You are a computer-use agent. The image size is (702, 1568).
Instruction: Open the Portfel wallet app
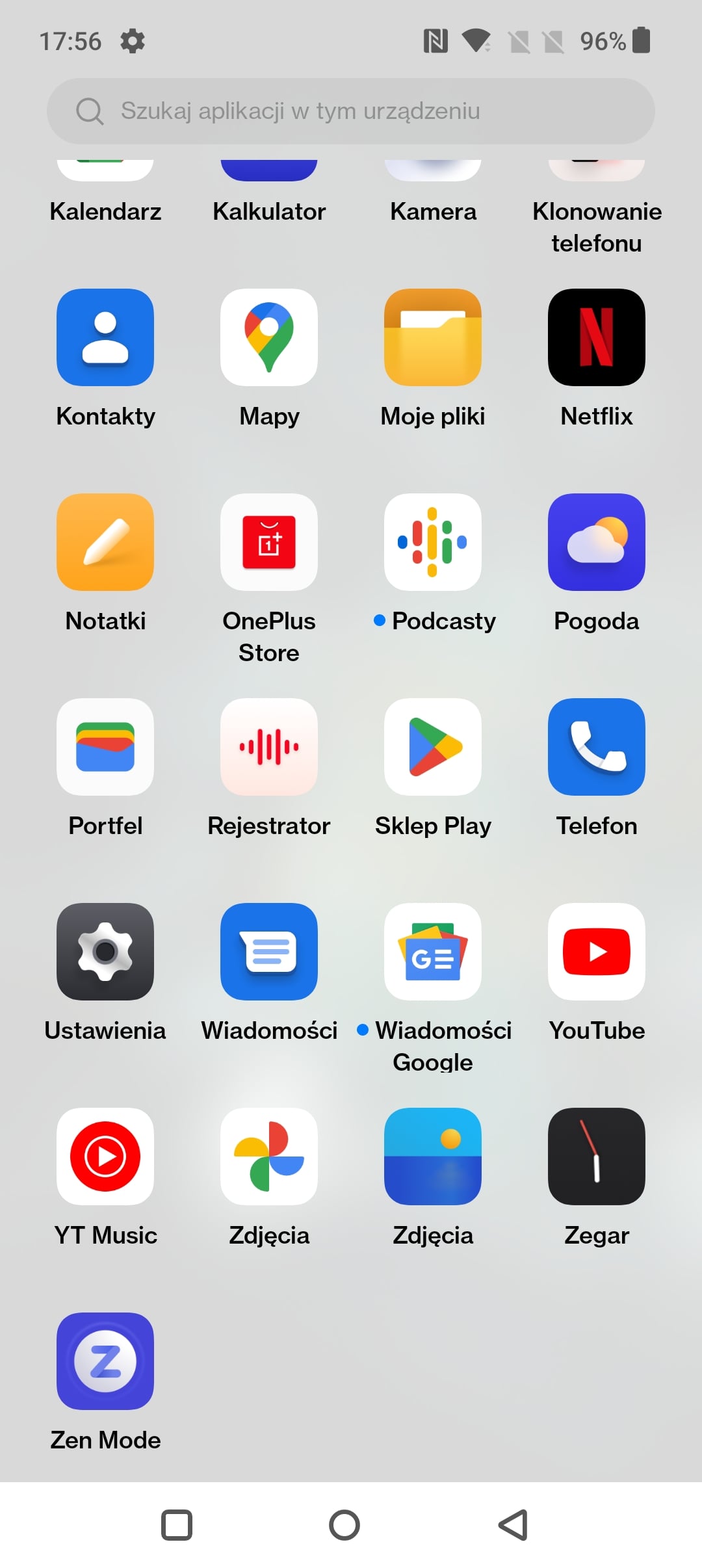(105, 747)
